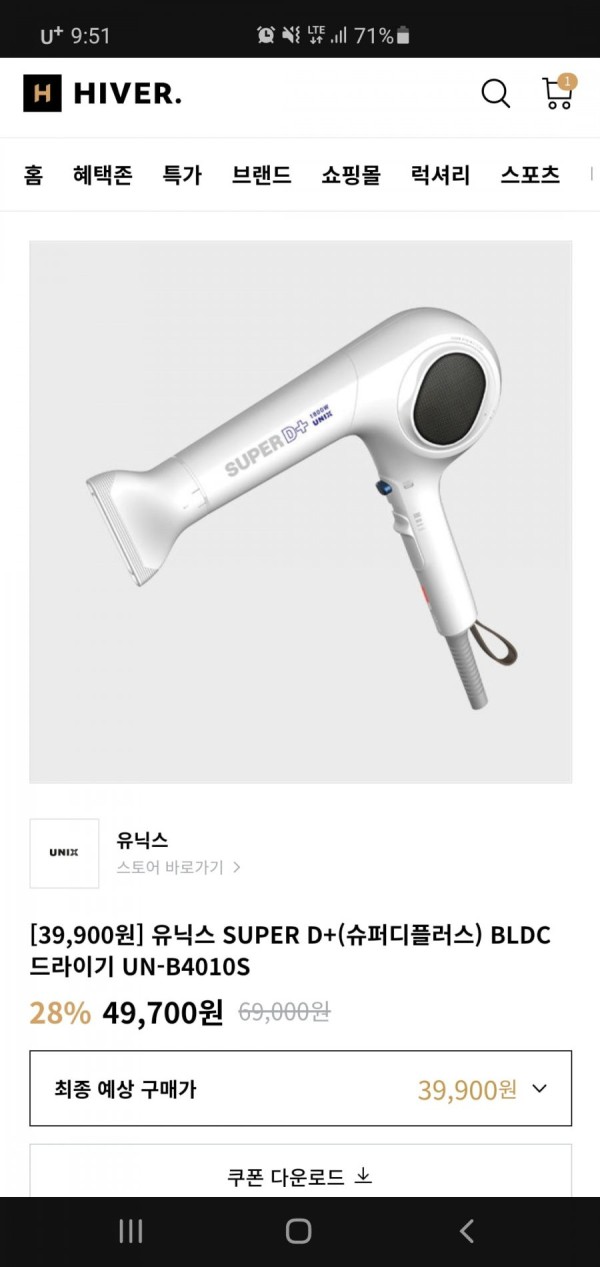Open 스토어 바로가기 link for 유닉스

click(178, 867)
